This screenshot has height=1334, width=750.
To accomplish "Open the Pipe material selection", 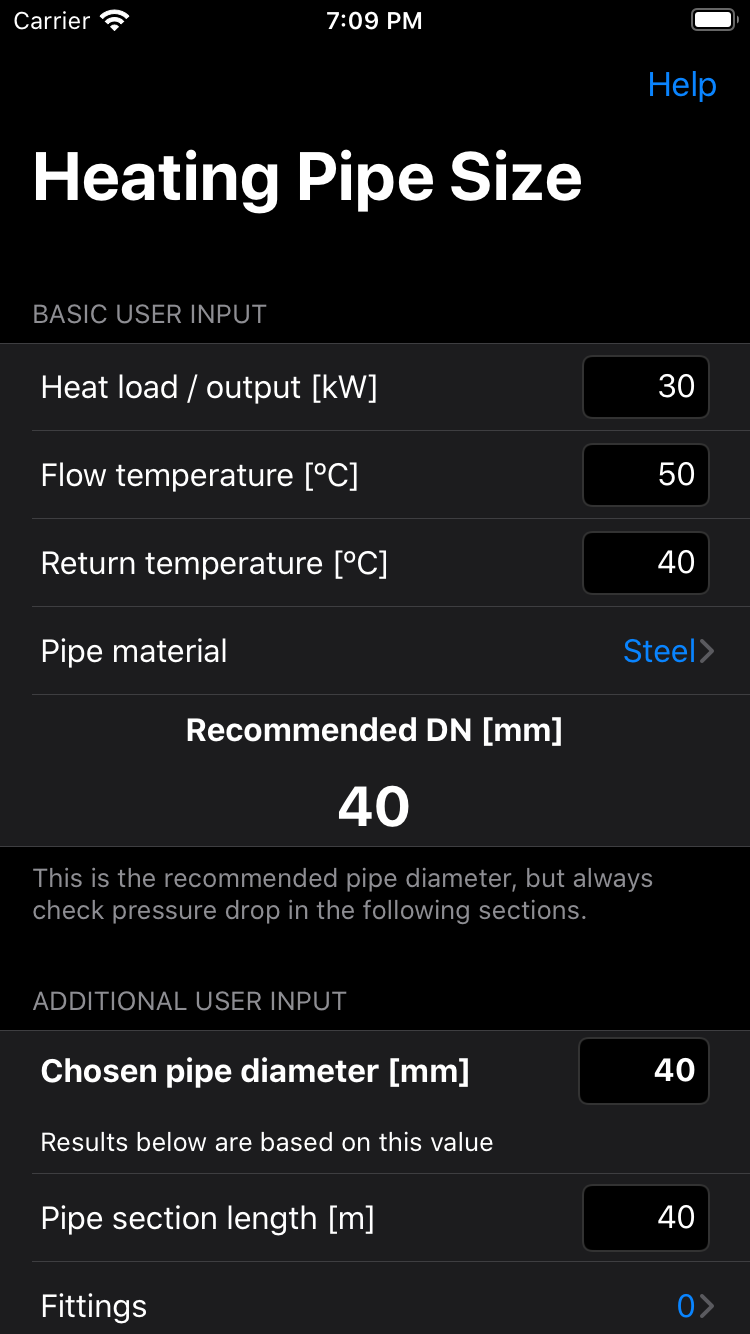I will coord(375,651).
